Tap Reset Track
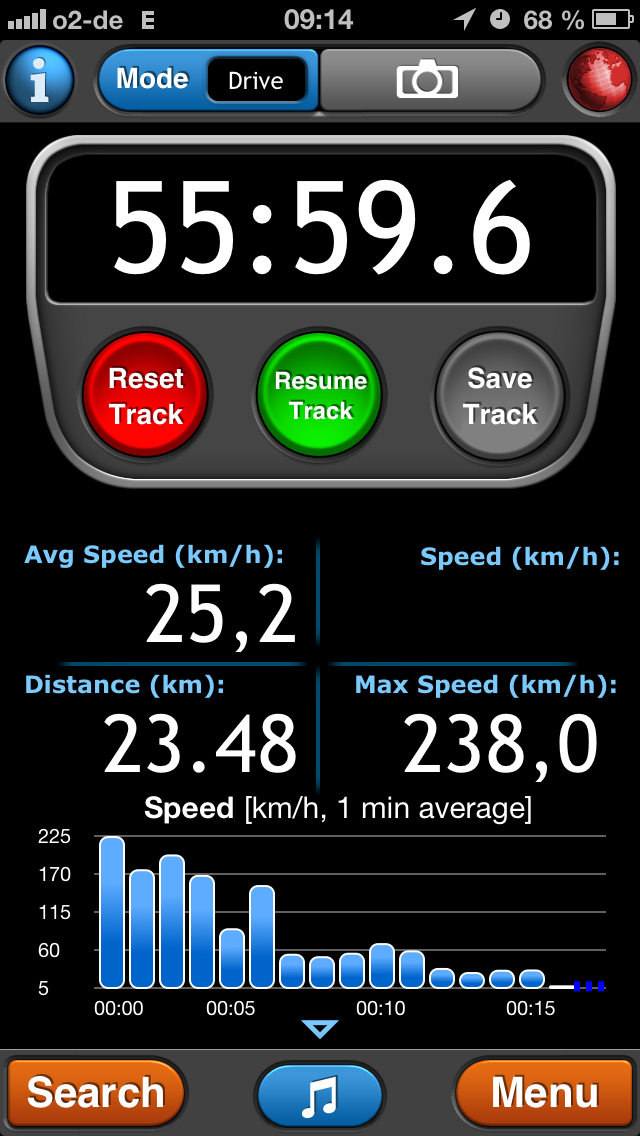 point(146,396)
